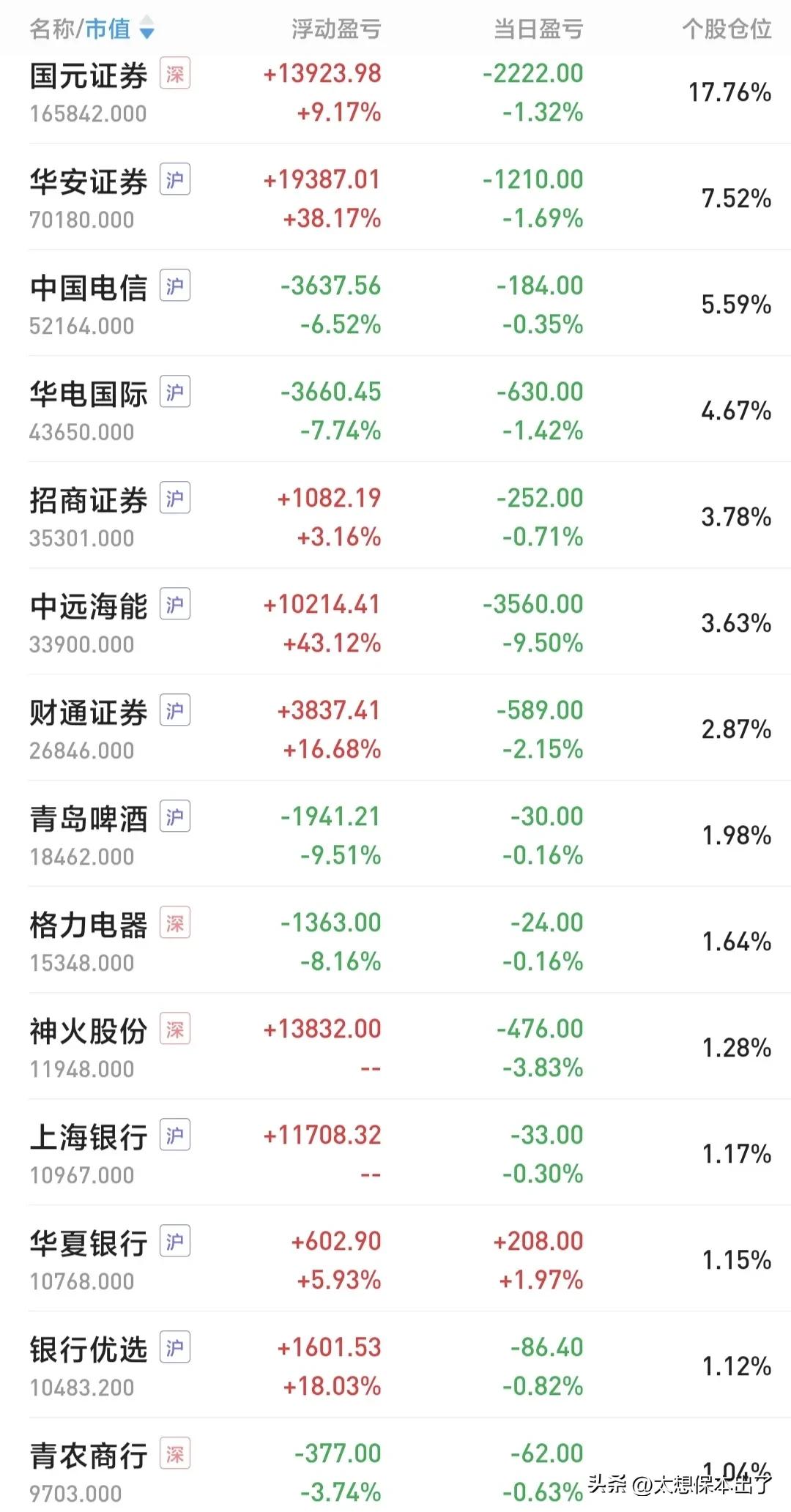Click the 财通证券 daily loss -589.00
The image size is (791, 1512).
[x=540, y=710]
